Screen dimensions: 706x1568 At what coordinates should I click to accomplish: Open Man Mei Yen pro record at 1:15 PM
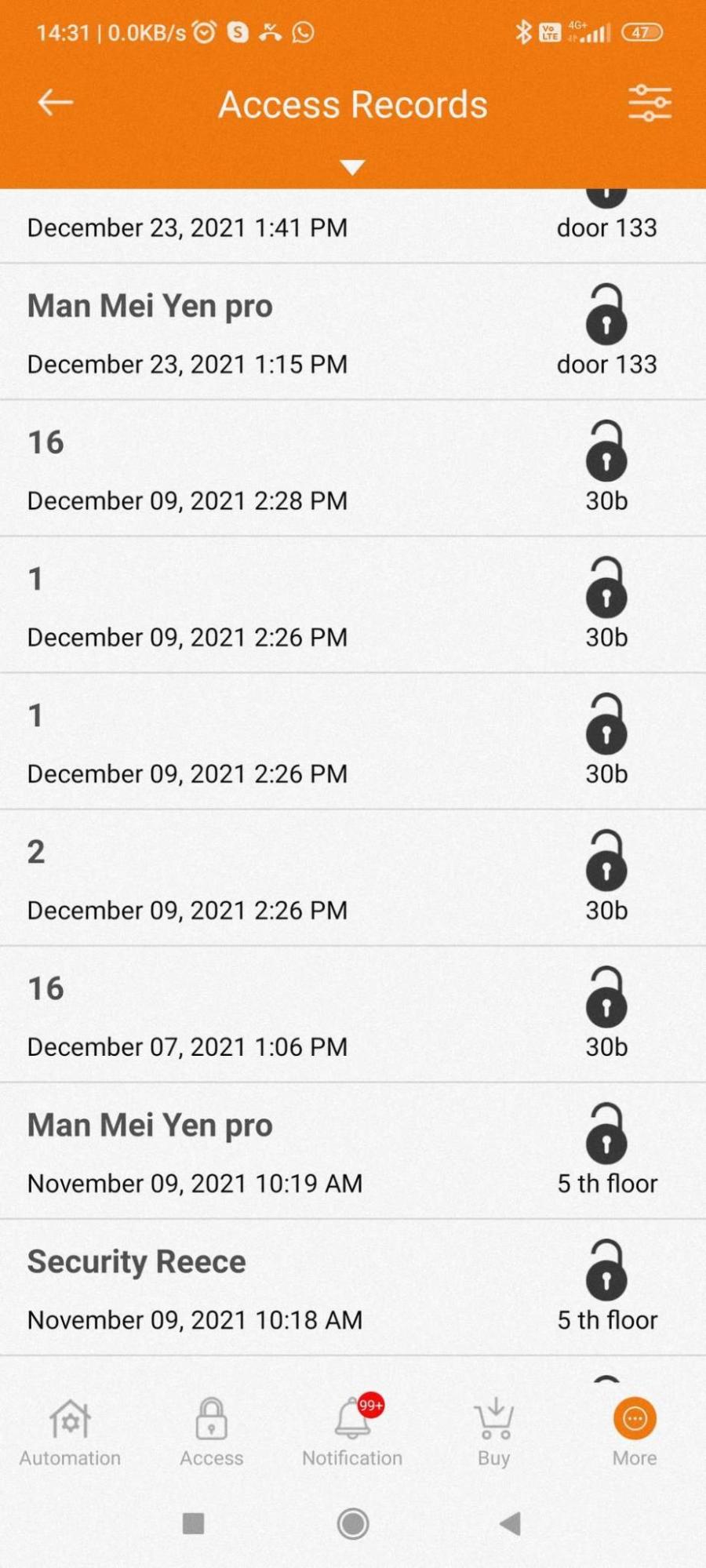[353, 332]
